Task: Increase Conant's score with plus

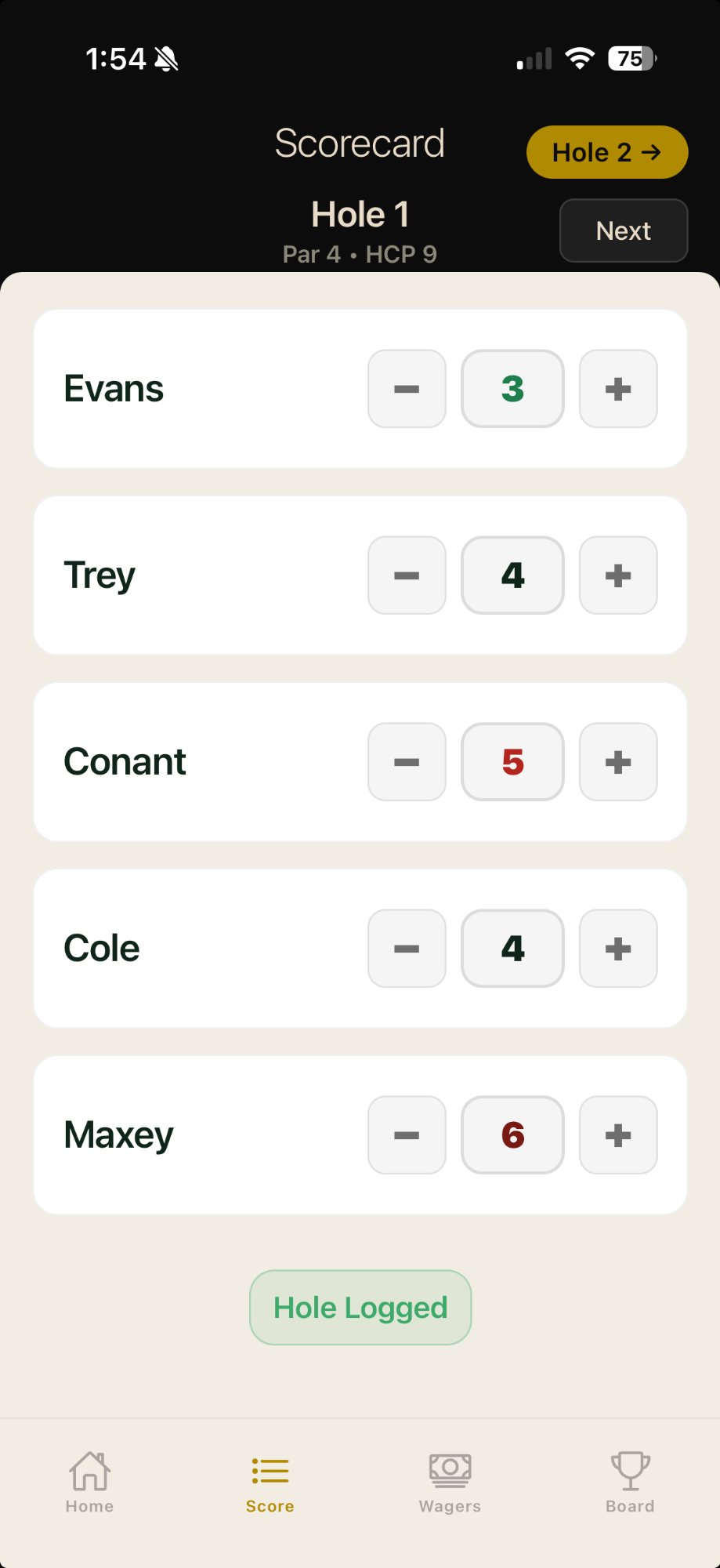Action: (617, 761)
